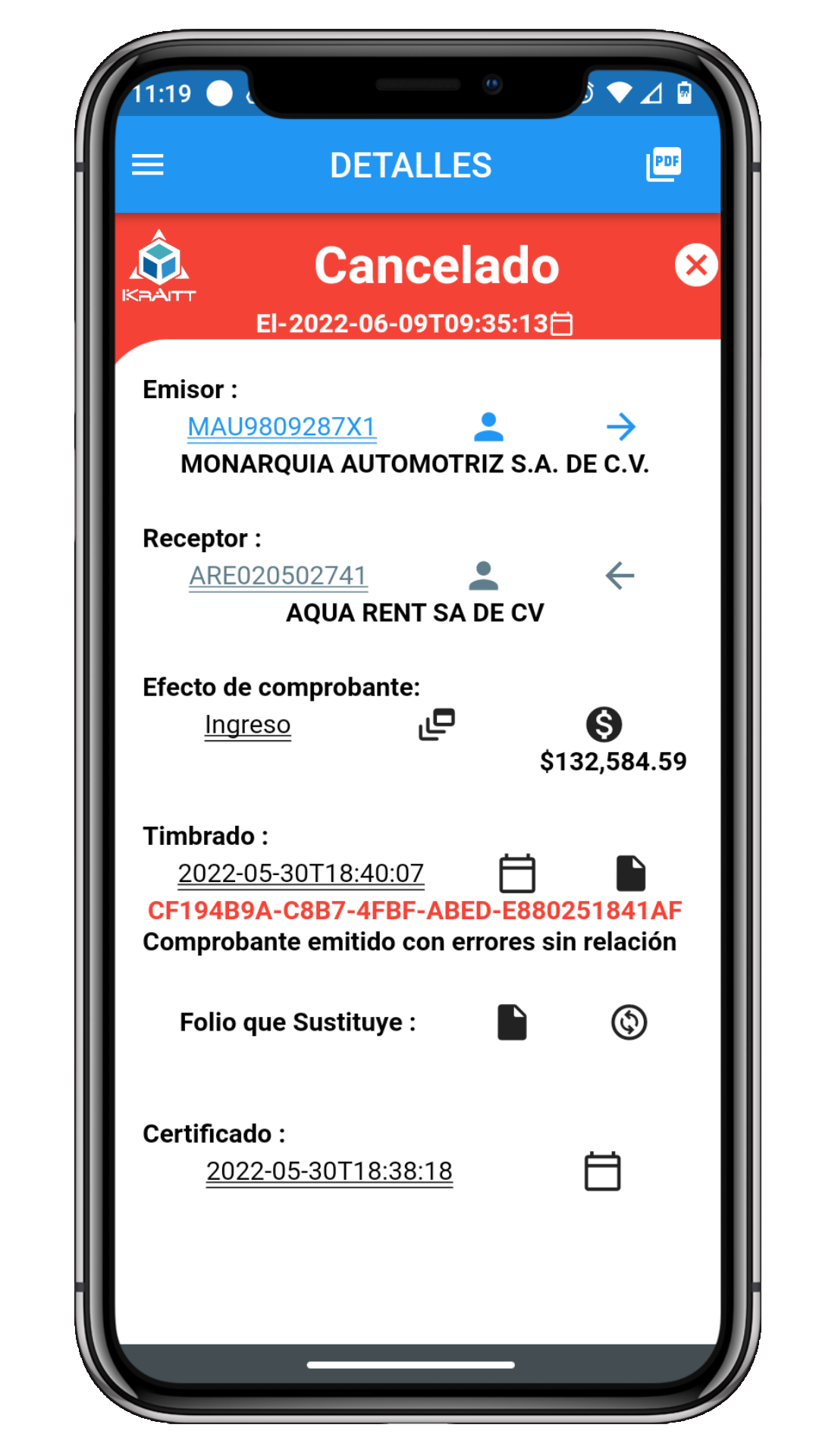Tap the calendar icon beside the cancellation date
This screenshot has height=1456, width=819.
click(x=561, y=324)
